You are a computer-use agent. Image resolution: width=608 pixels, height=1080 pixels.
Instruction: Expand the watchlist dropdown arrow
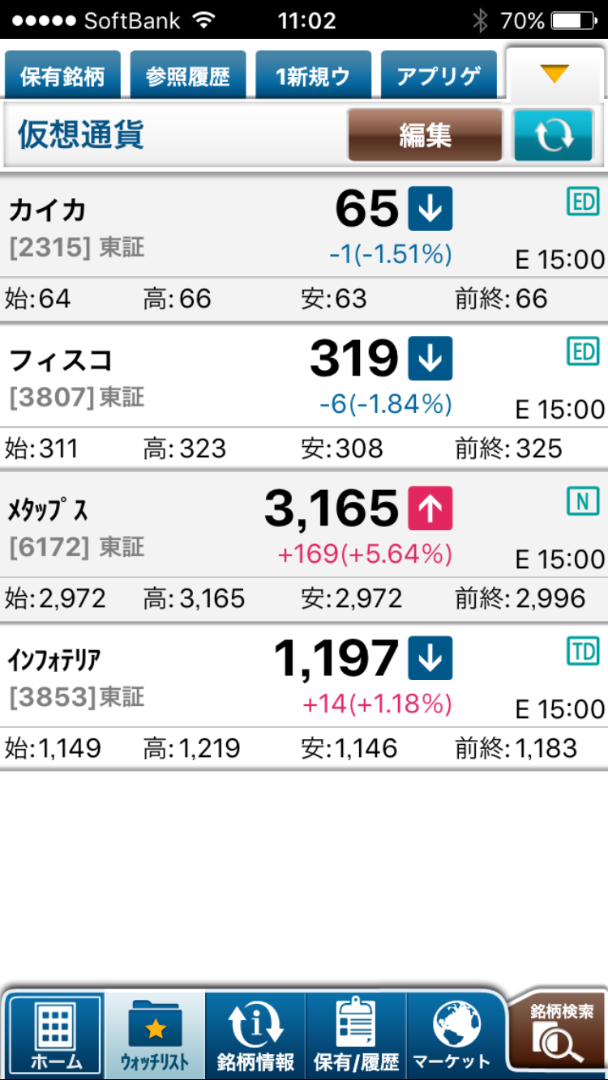pyautogui.click(x=553, y=73)
